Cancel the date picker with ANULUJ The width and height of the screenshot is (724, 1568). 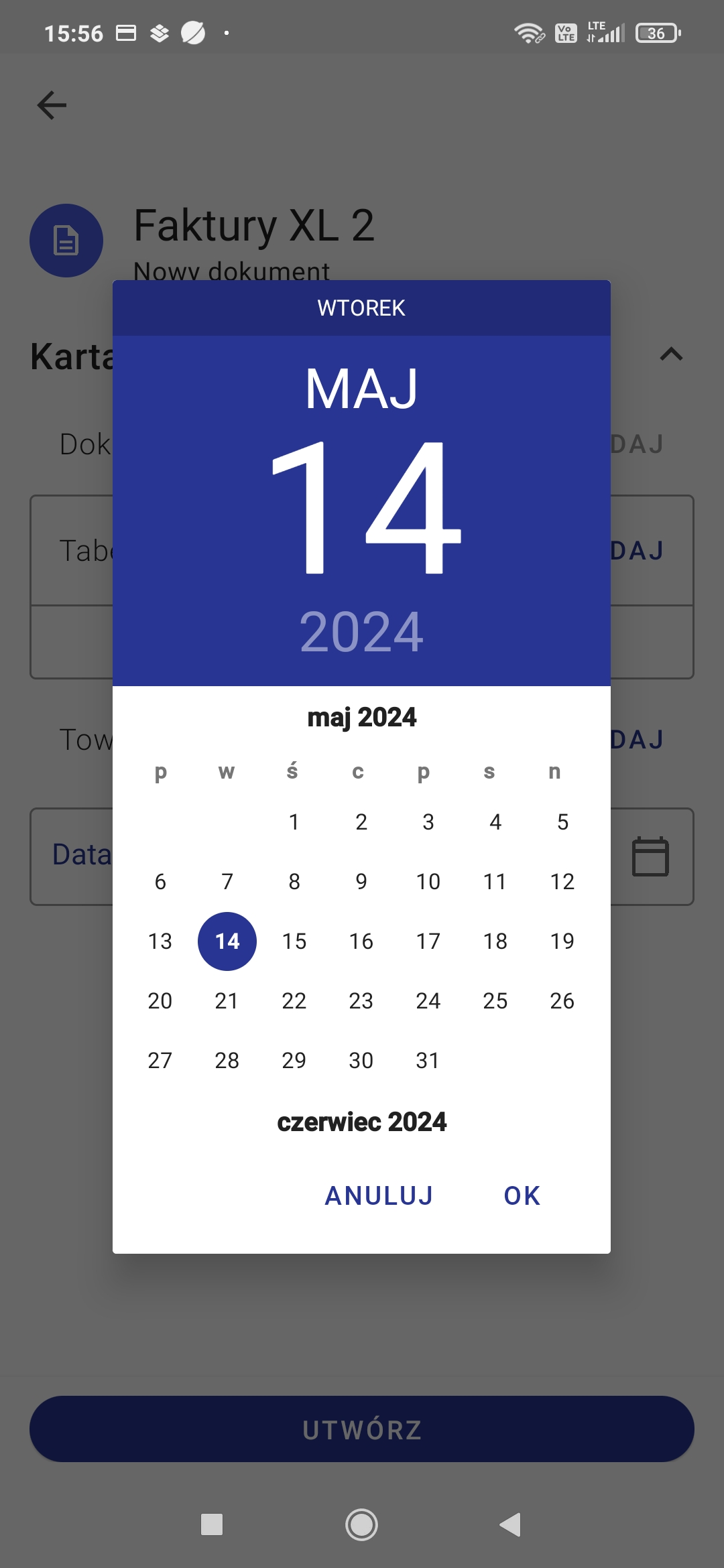click(x=379, y=1195)
